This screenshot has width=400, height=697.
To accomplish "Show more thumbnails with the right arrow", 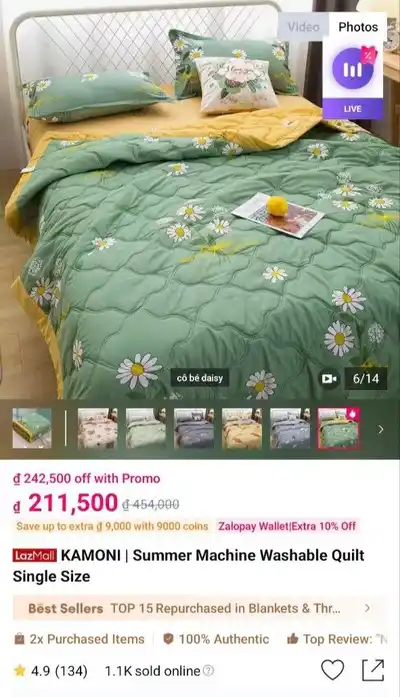I will [380, 429].
